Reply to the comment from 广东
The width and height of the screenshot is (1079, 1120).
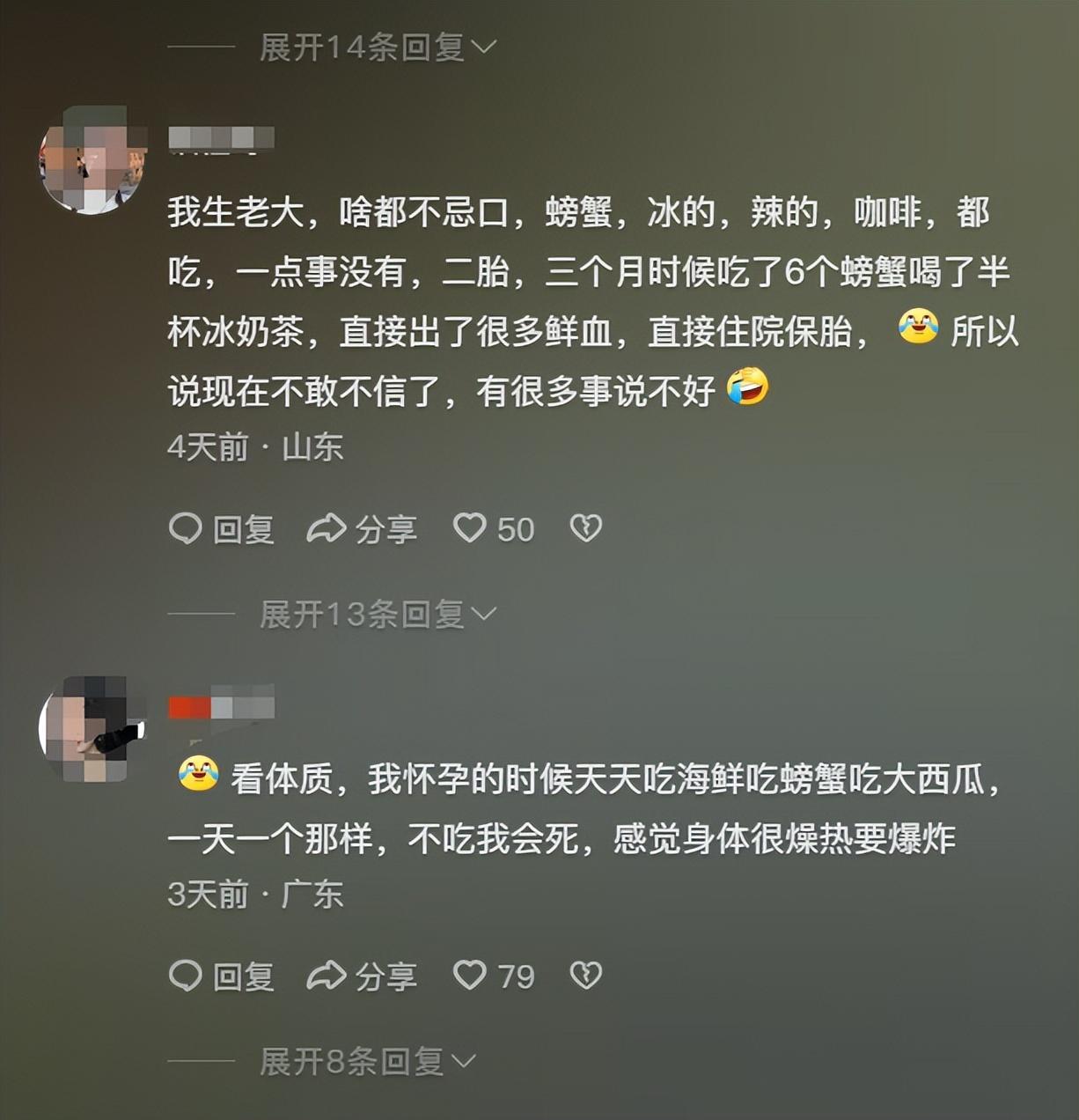[222, 976]
